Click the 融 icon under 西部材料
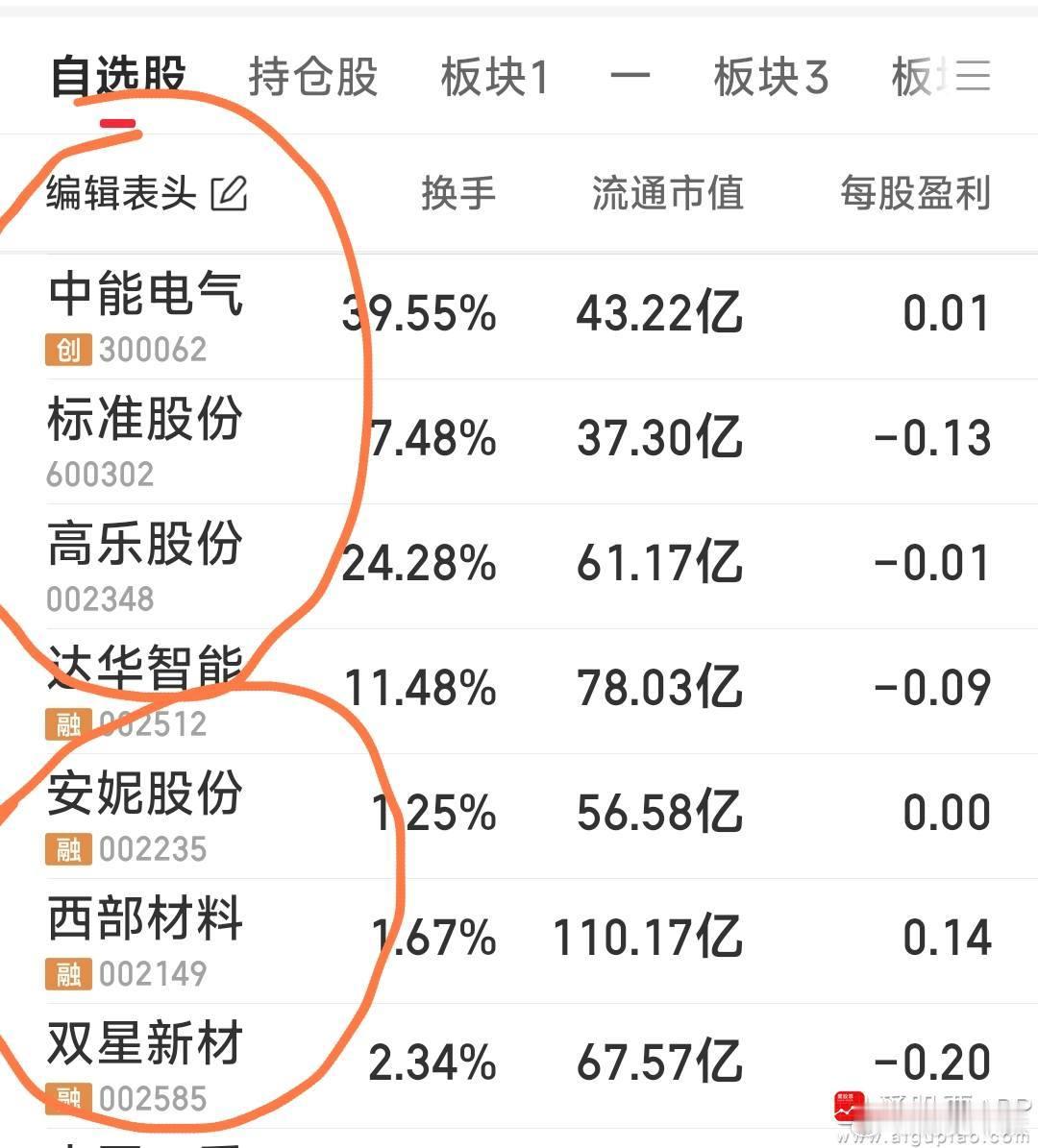The width and height of the screenshot is (1038, 1148). [x=66, y=974]
